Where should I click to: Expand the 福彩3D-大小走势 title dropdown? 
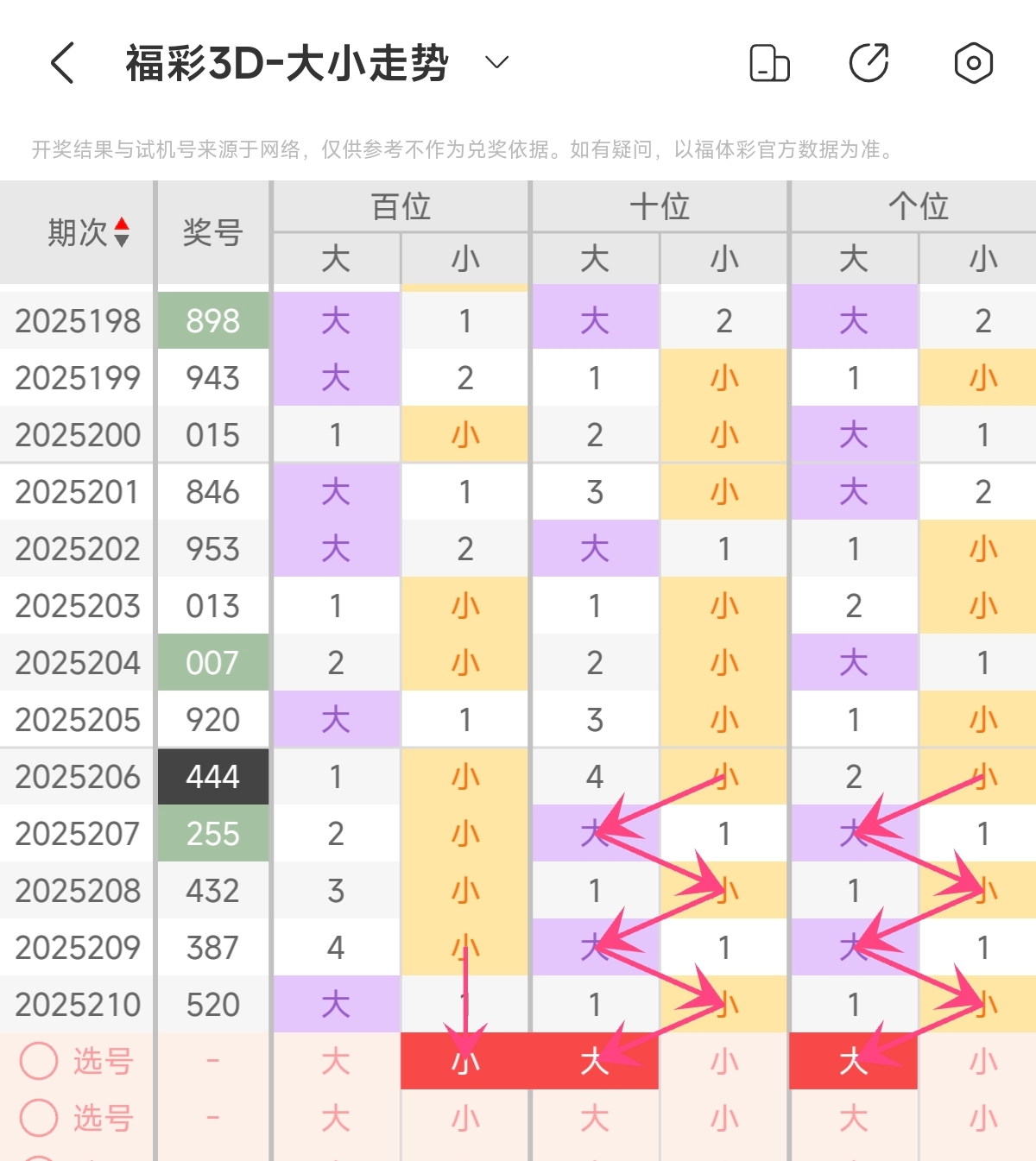[x=497, y=62]
